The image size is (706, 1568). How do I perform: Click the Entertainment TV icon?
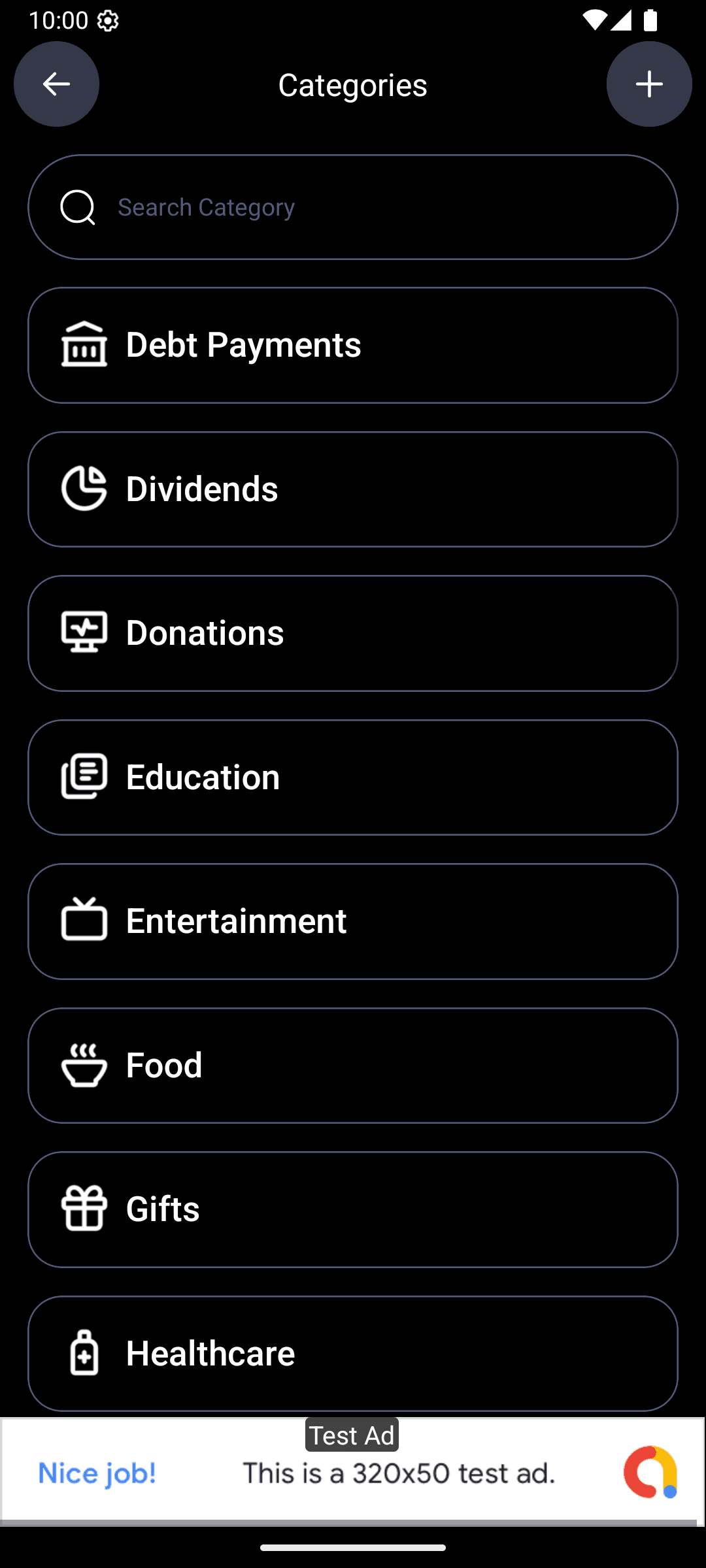point(84,921)
